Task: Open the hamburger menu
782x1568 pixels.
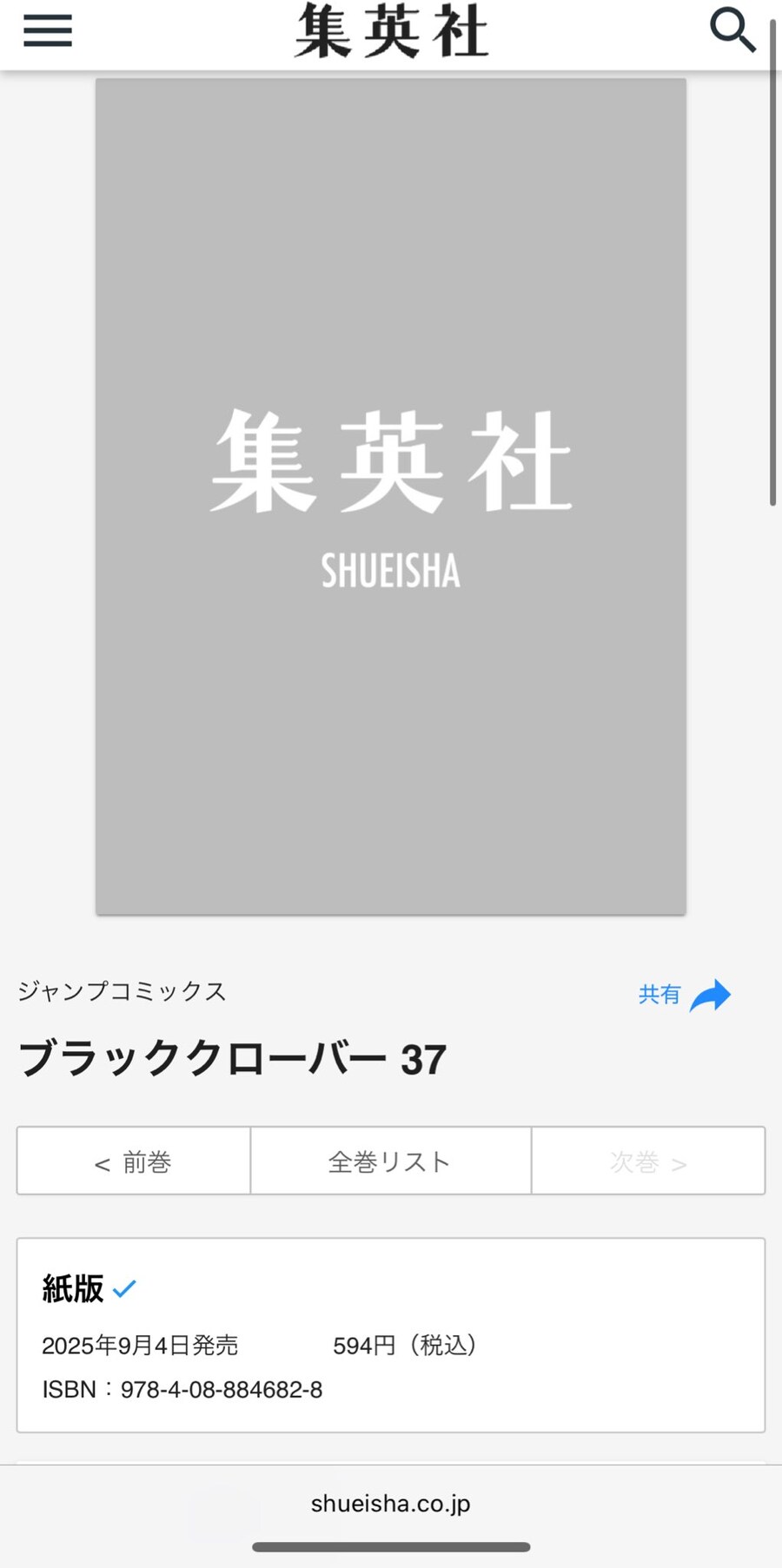Action: [x=48, y=31]
